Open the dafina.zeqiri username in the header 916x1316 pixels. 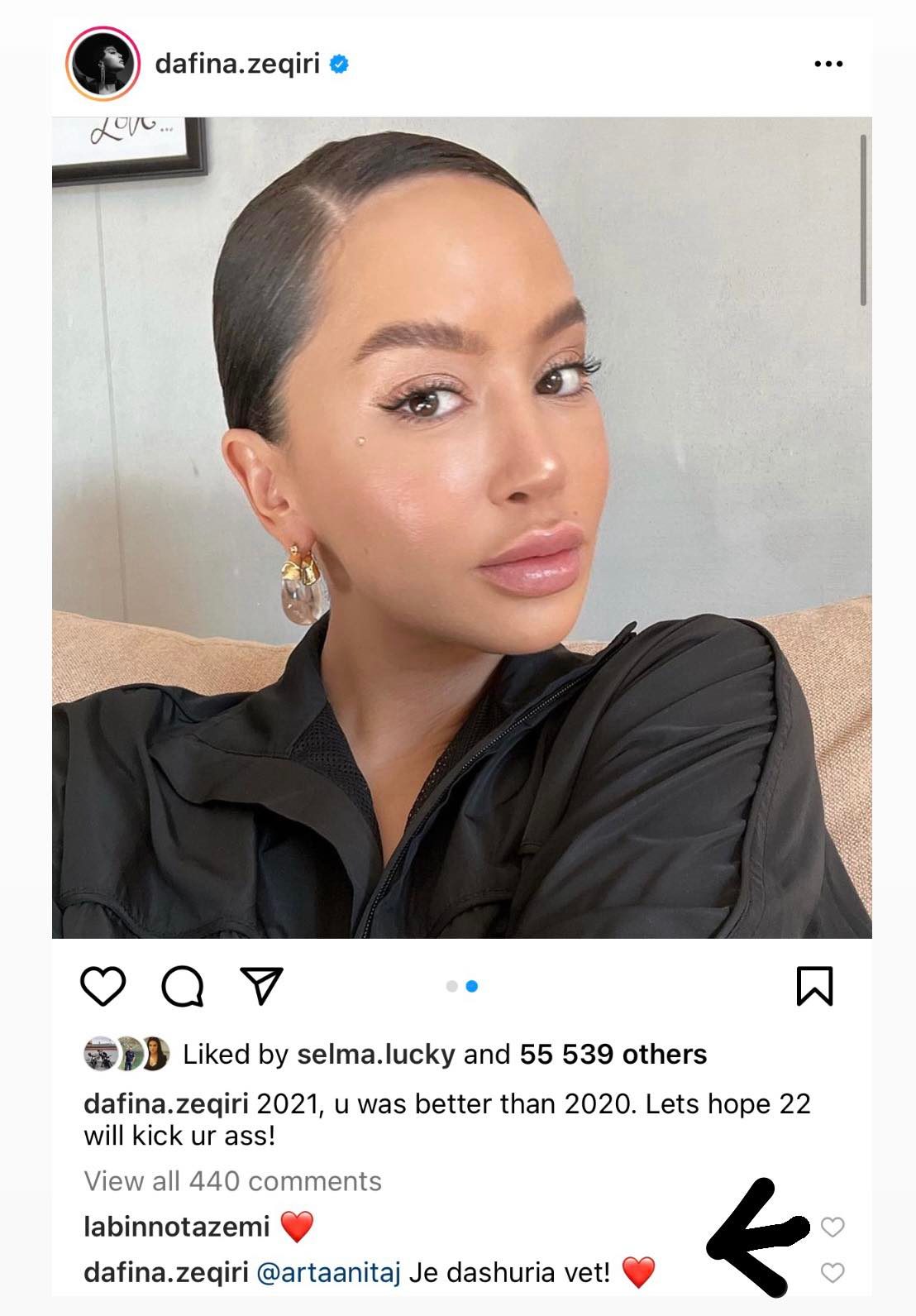coord(237,64)
